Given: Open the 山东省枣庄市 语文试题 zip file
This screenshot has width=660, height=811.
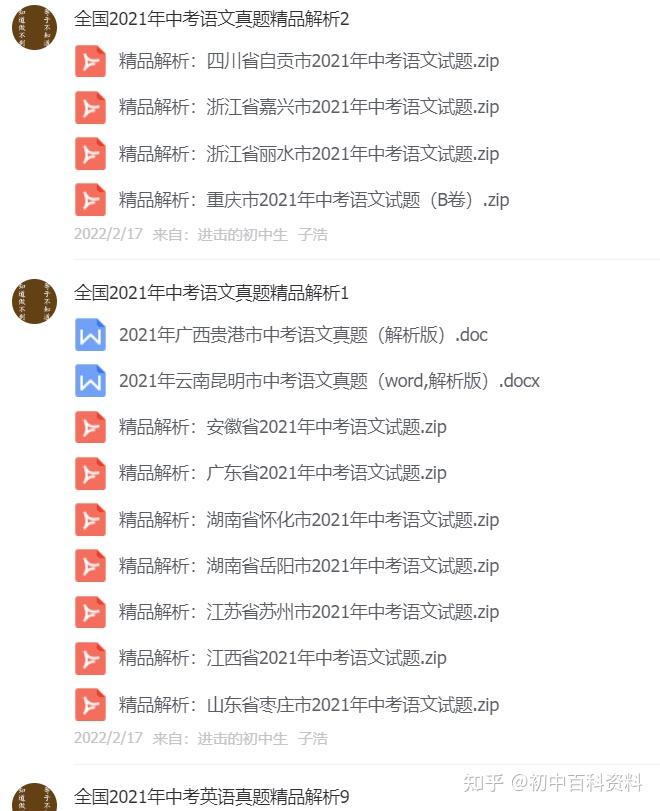Looking at the screenshot, I should [308, 705].
